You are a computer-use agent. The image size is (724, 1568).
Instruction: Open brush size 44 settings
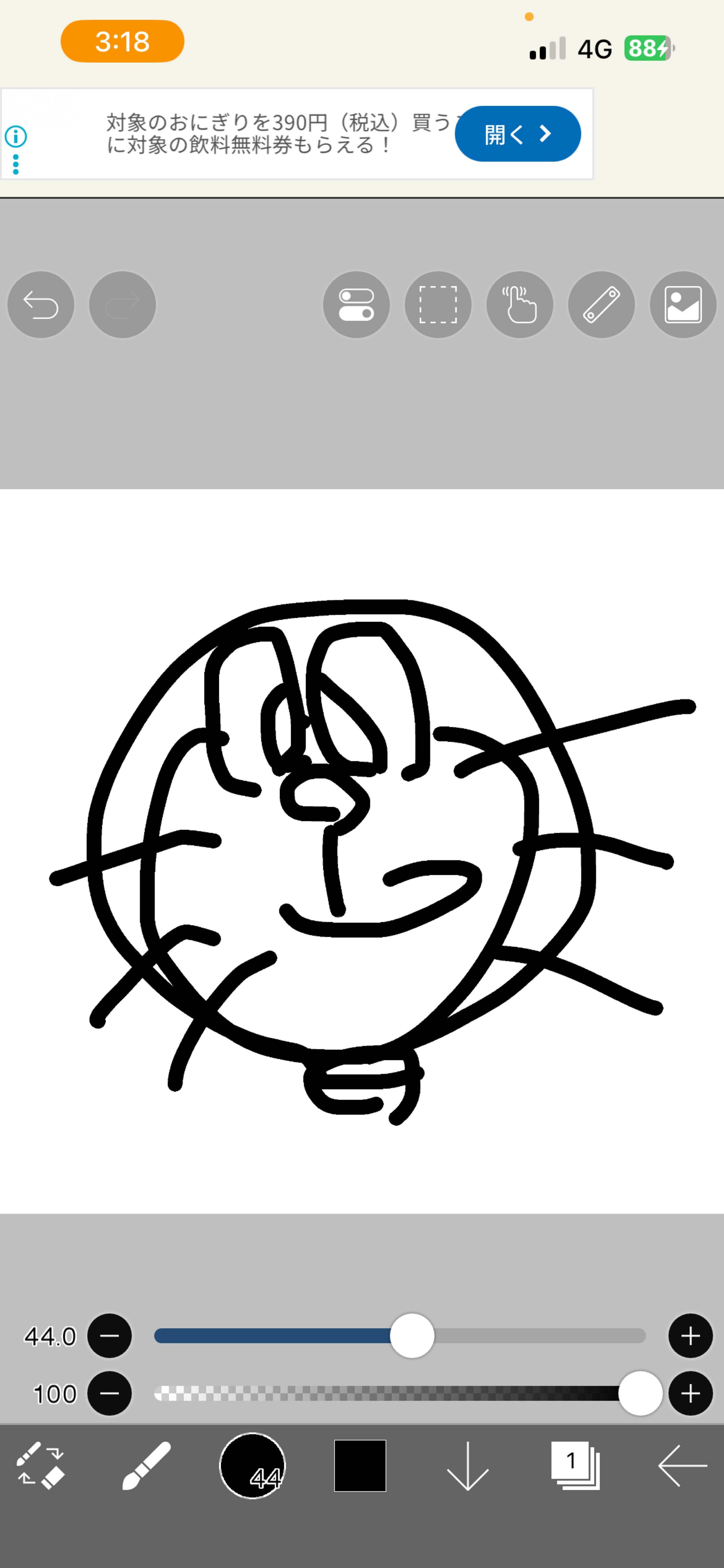(252, 1466)
